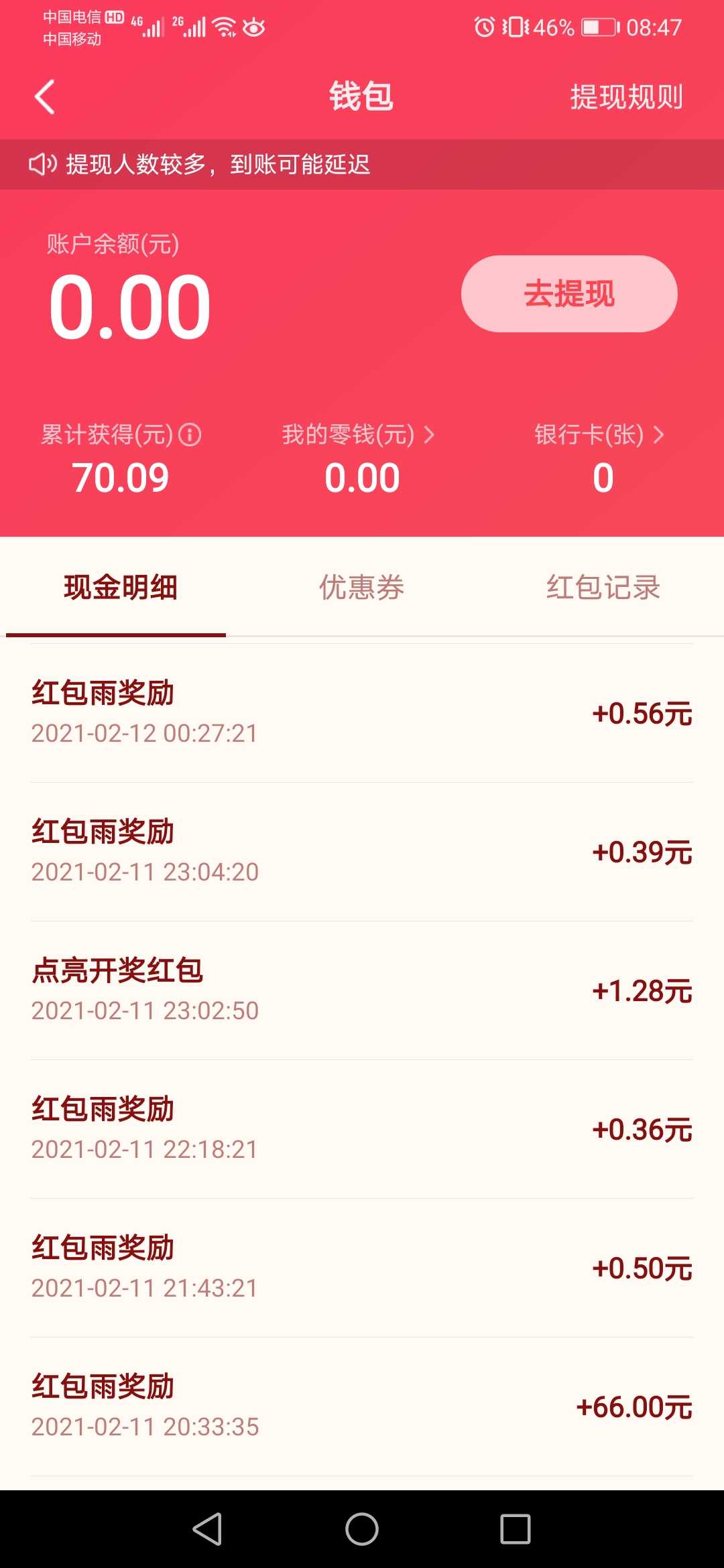Open recent apps from the navigation bar

coord(516,1529)
